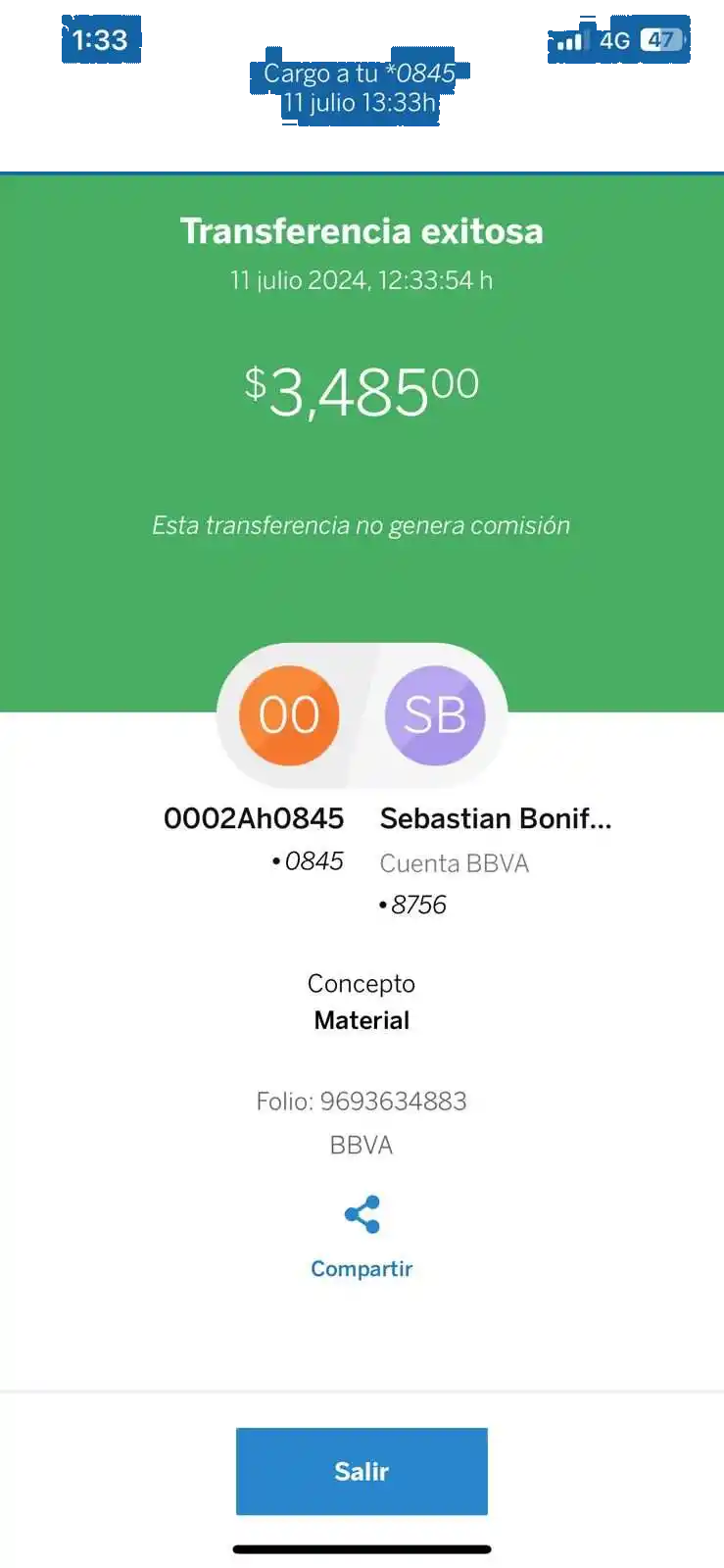
Task: Tap the Salir button to exit
Action: pyautogui.click(x=362, y=1471)
